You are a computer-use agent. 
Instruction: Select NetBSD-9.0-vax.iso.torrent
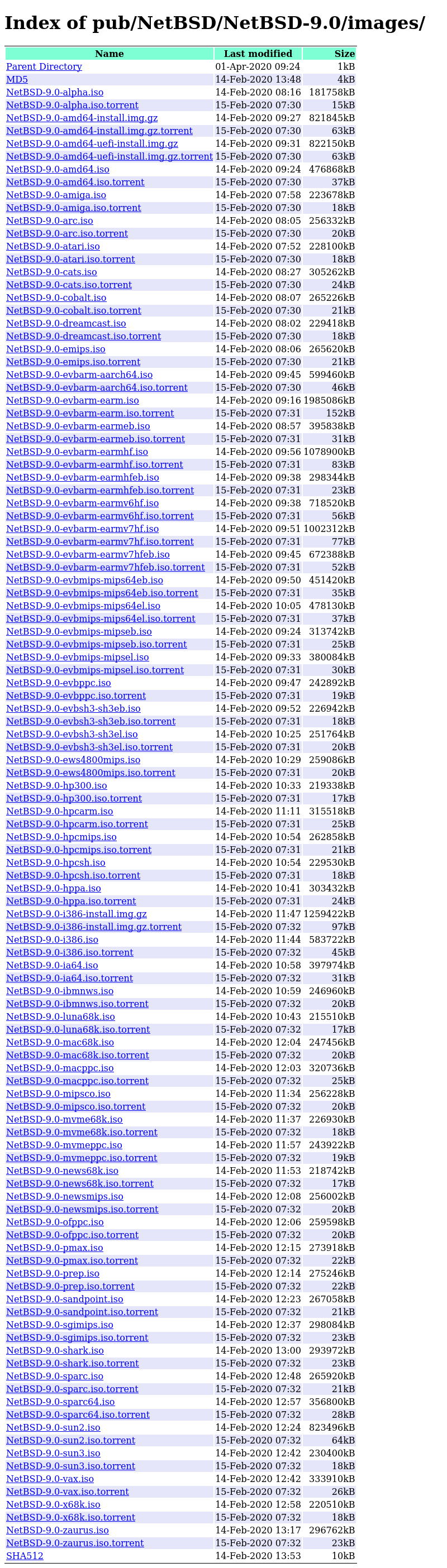68,1492
